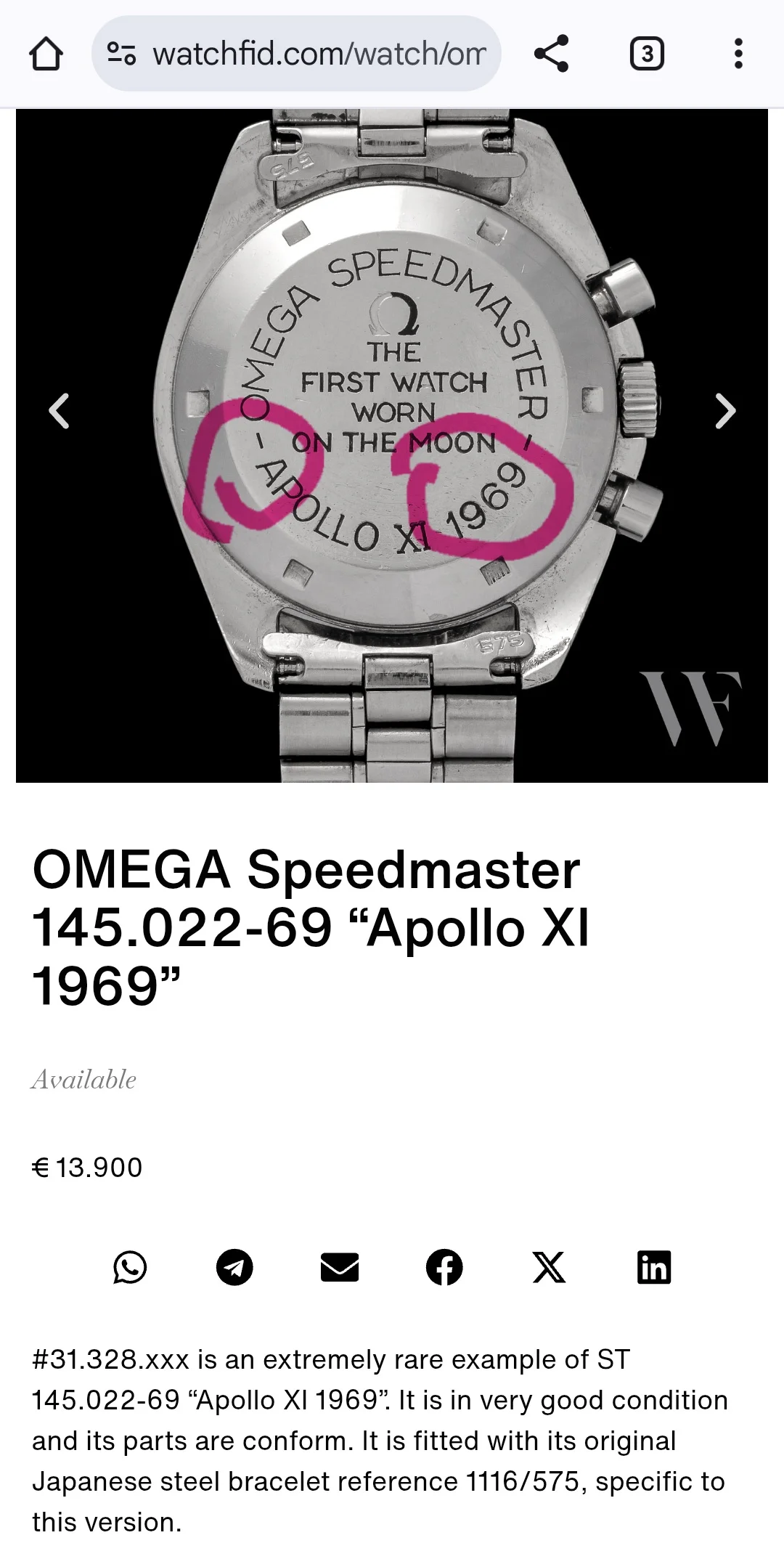
Task: Open the tab switcher showing 3 tabs
Action: pyautogui.click(x=646, y=54)
